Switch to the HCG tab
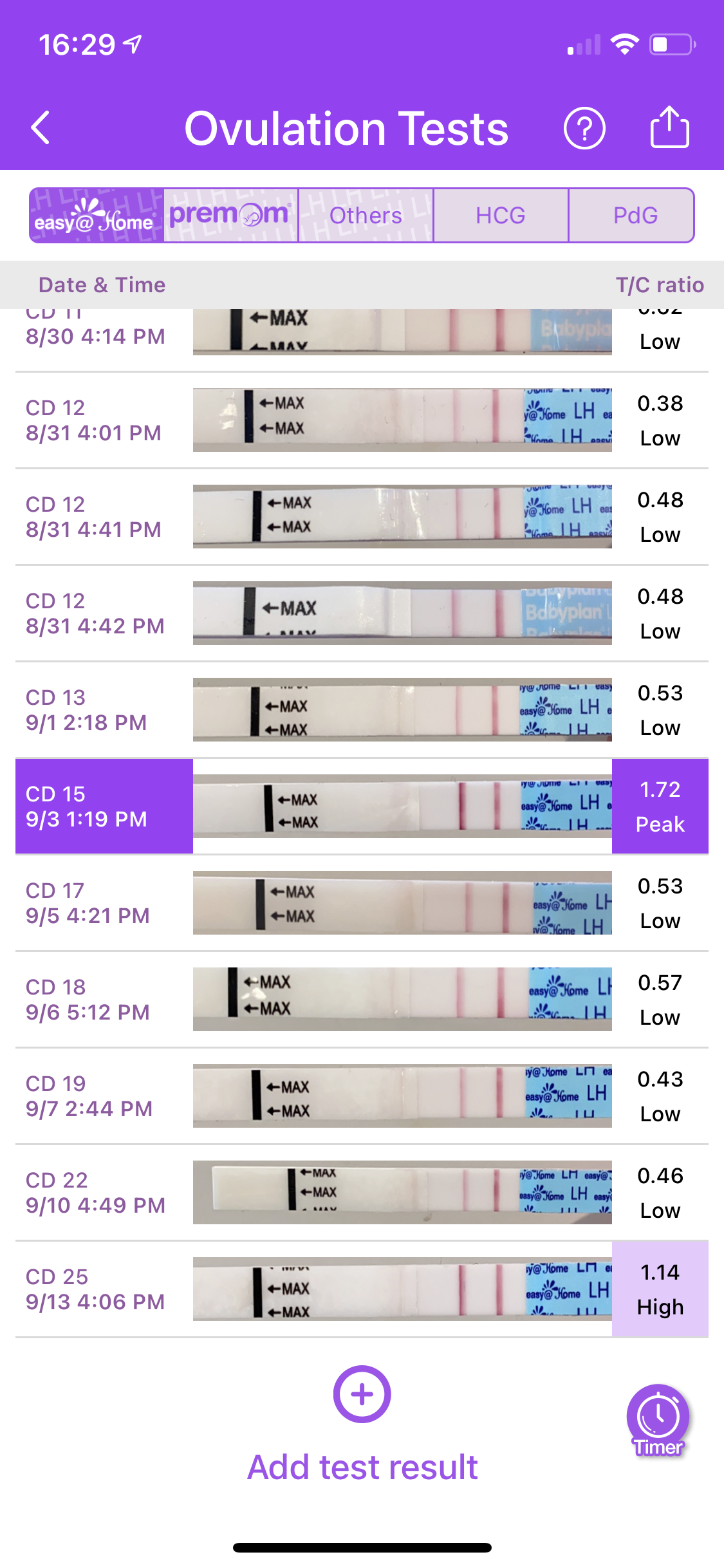The height and width of the screenshot is (1568, 724). [x=501, y=216]
